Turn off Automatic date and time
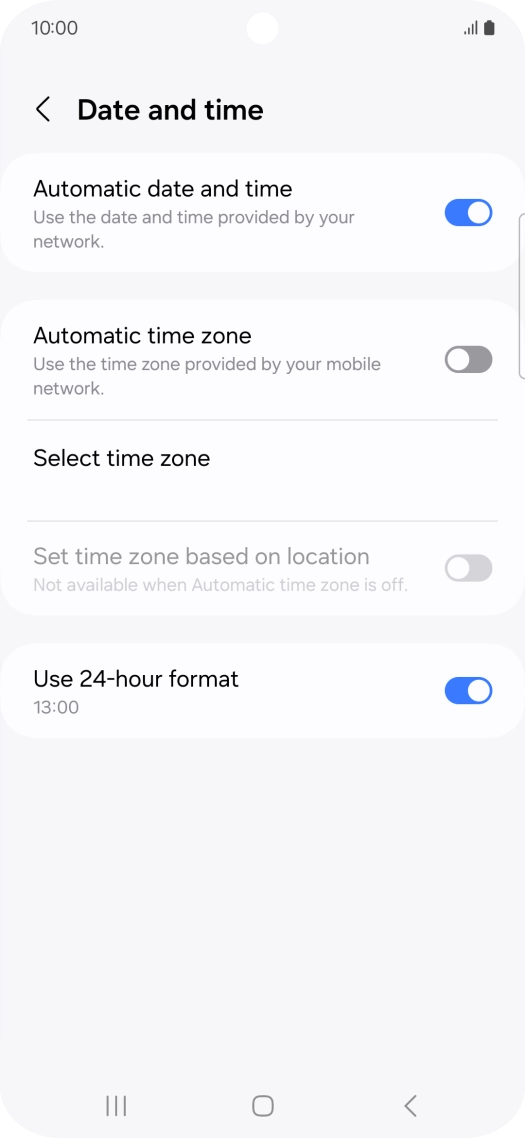This screenshot has width=525, height=1138. (468, 213)
